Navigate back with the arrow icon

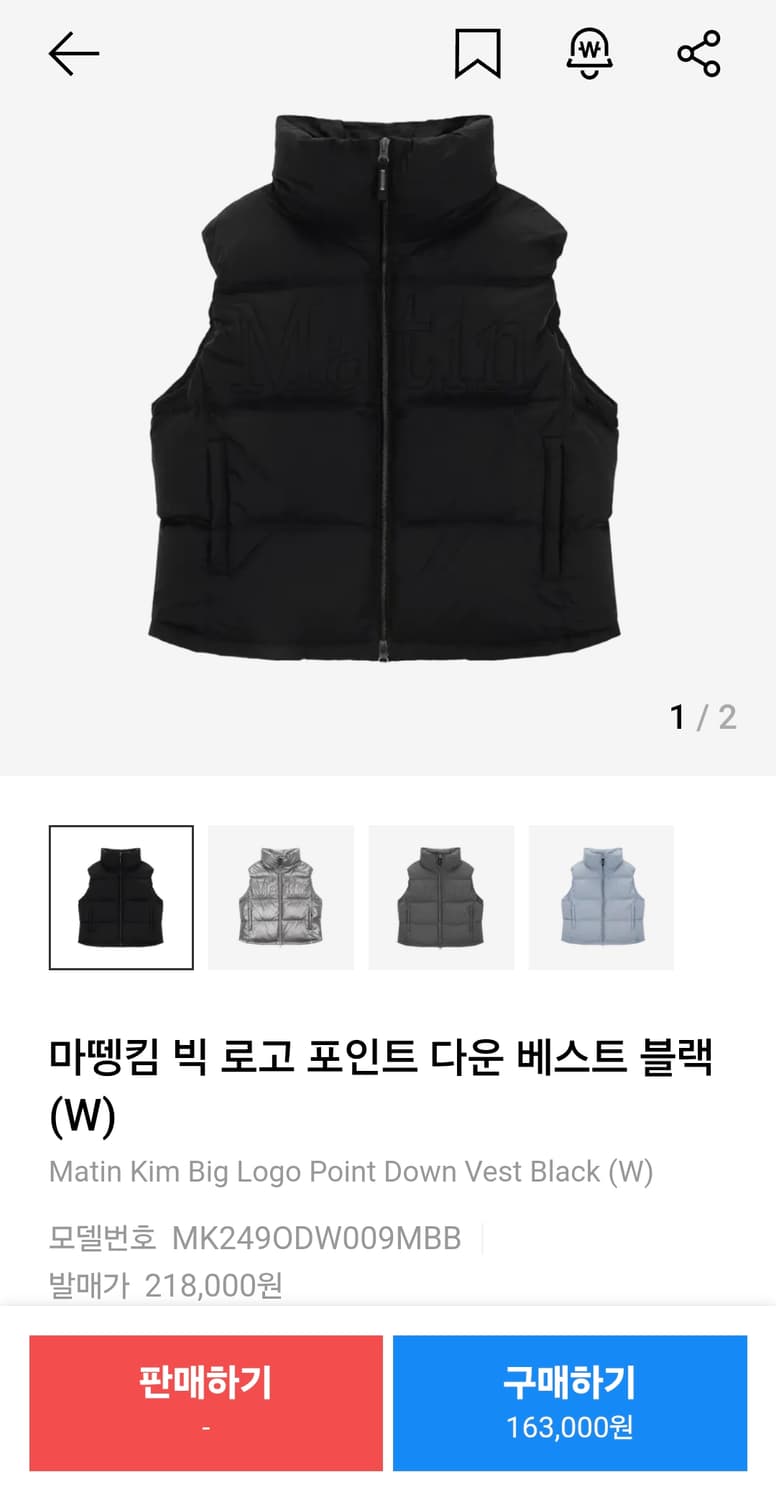pos(71,55)
